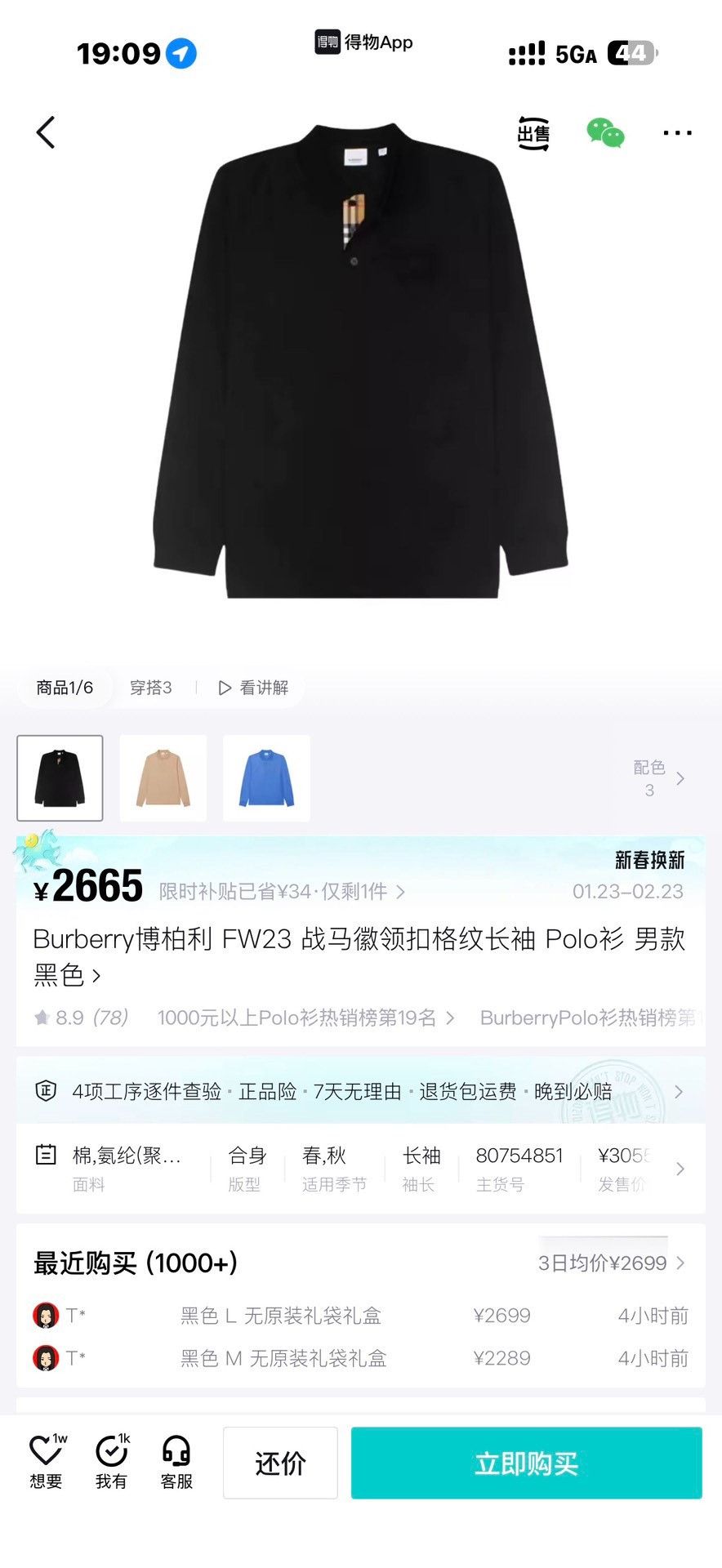The image size is (722, 1568).
Task: Return to 得物App via the top status pill
Action: tap(364, 42)
